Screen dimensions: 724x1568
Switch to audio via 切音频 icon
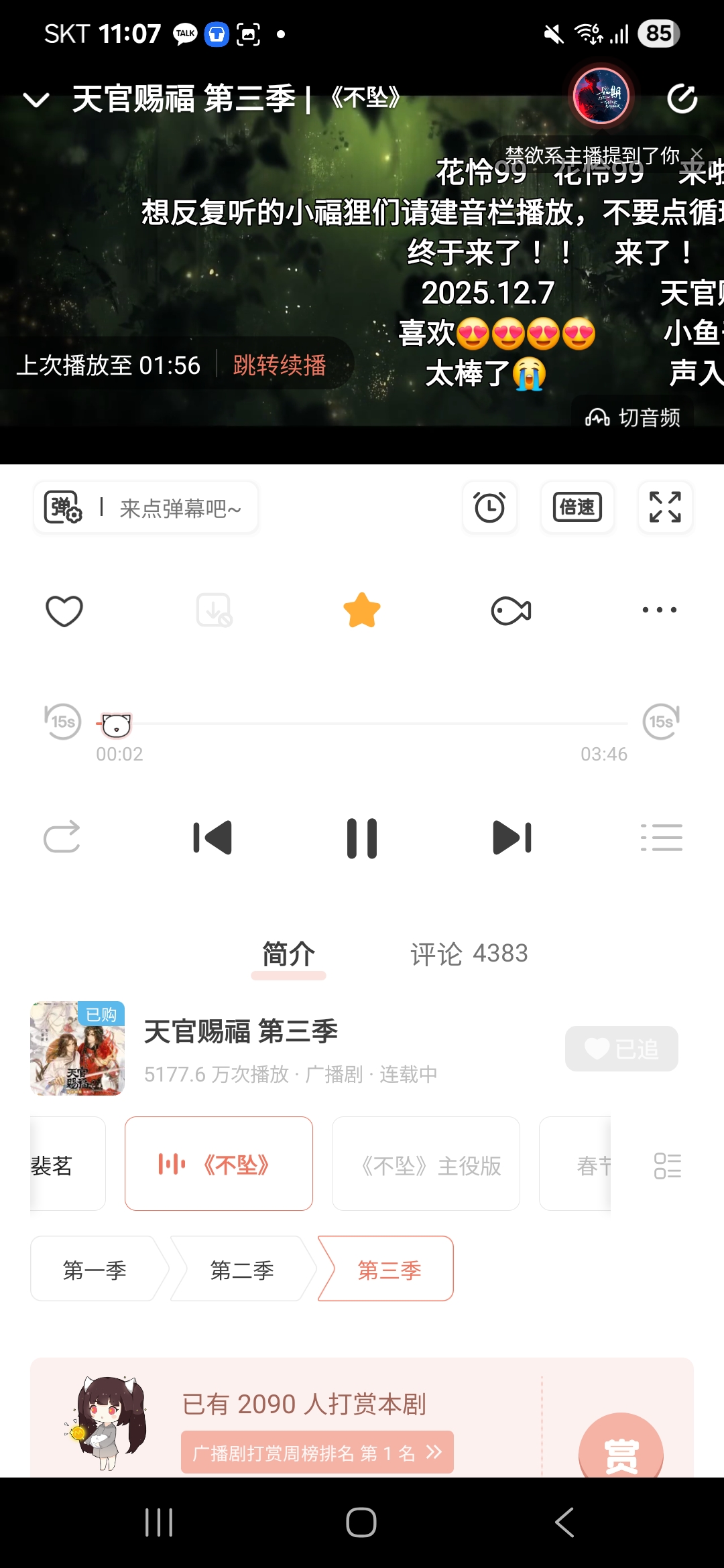click(633, 419)
